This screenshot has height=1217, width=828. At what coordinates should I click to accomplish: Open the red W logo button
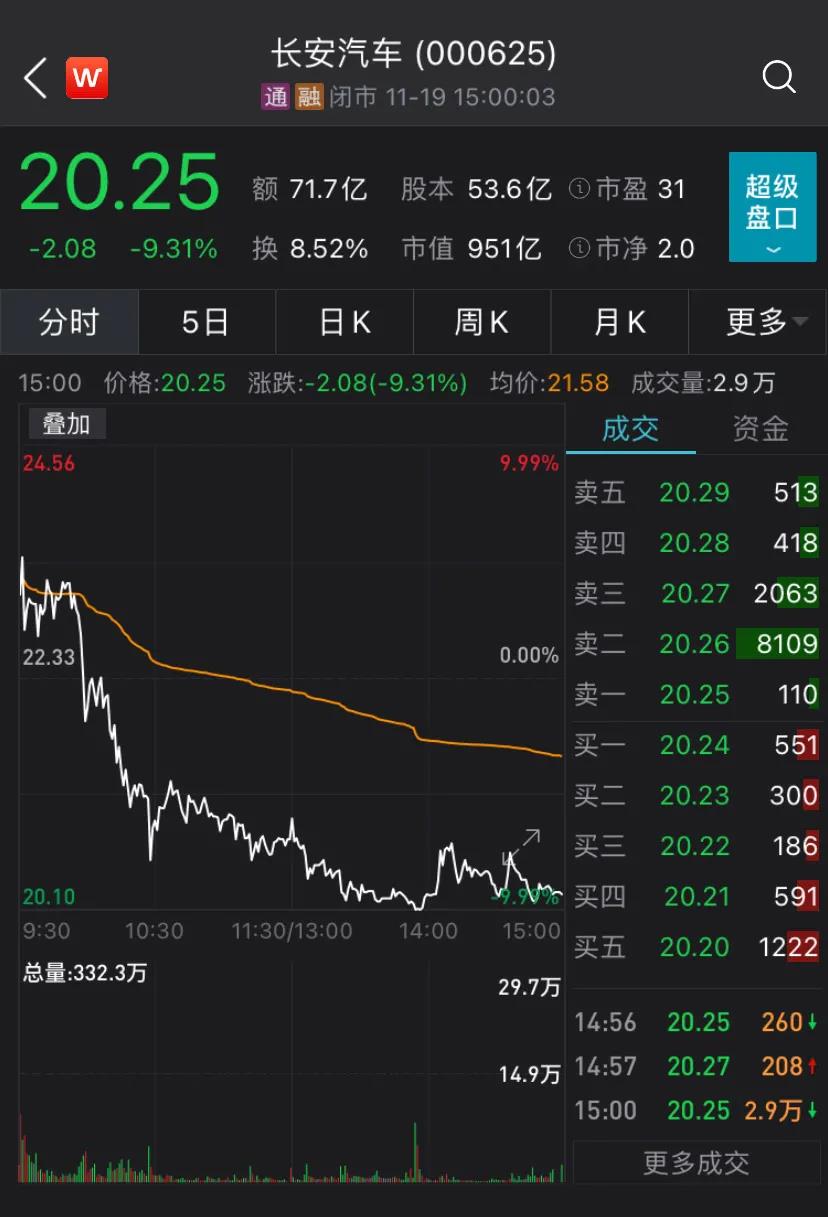point(87,78)
